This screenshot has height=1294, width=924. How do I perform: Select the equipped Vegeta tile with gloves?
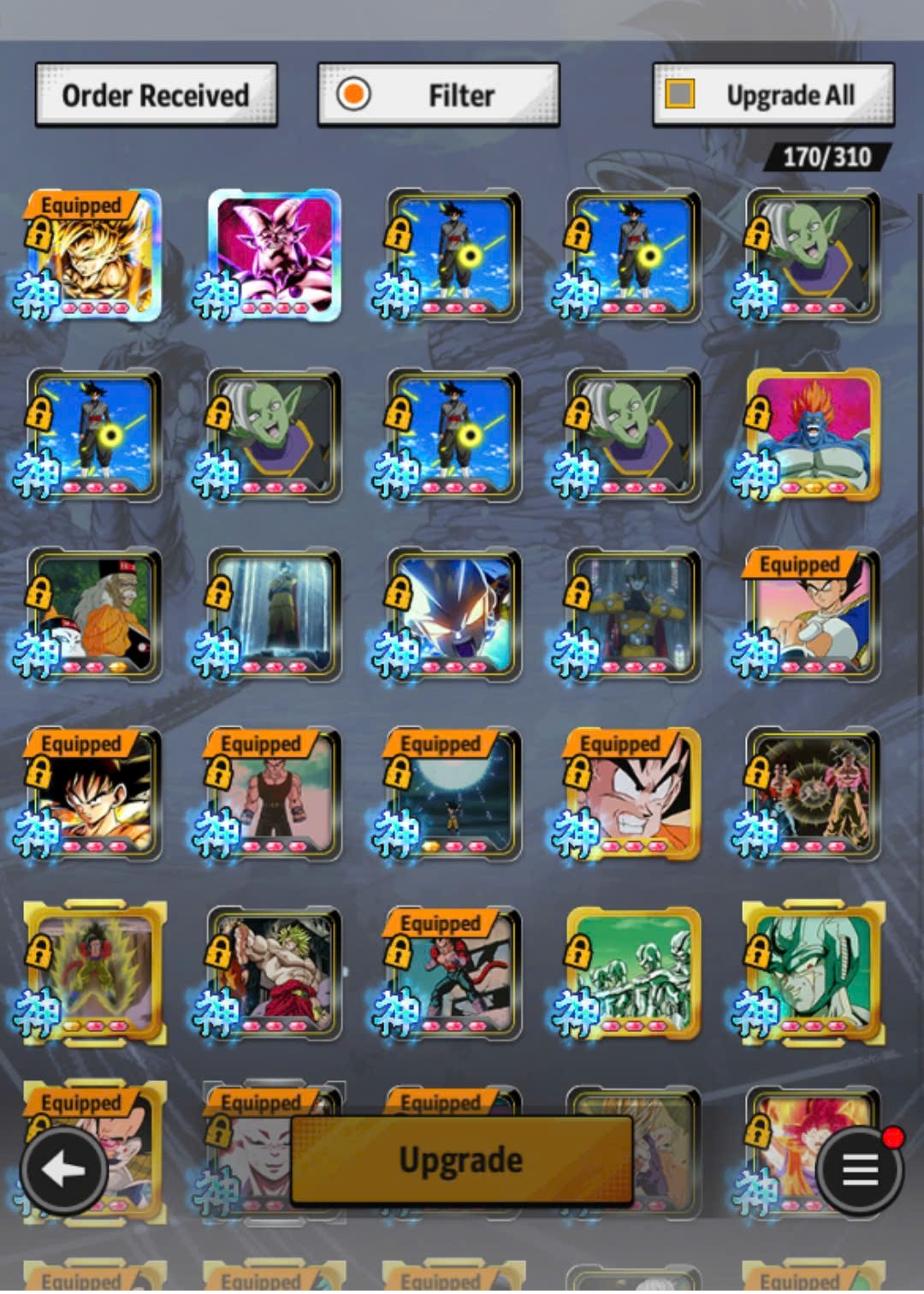tap(812, 614)
